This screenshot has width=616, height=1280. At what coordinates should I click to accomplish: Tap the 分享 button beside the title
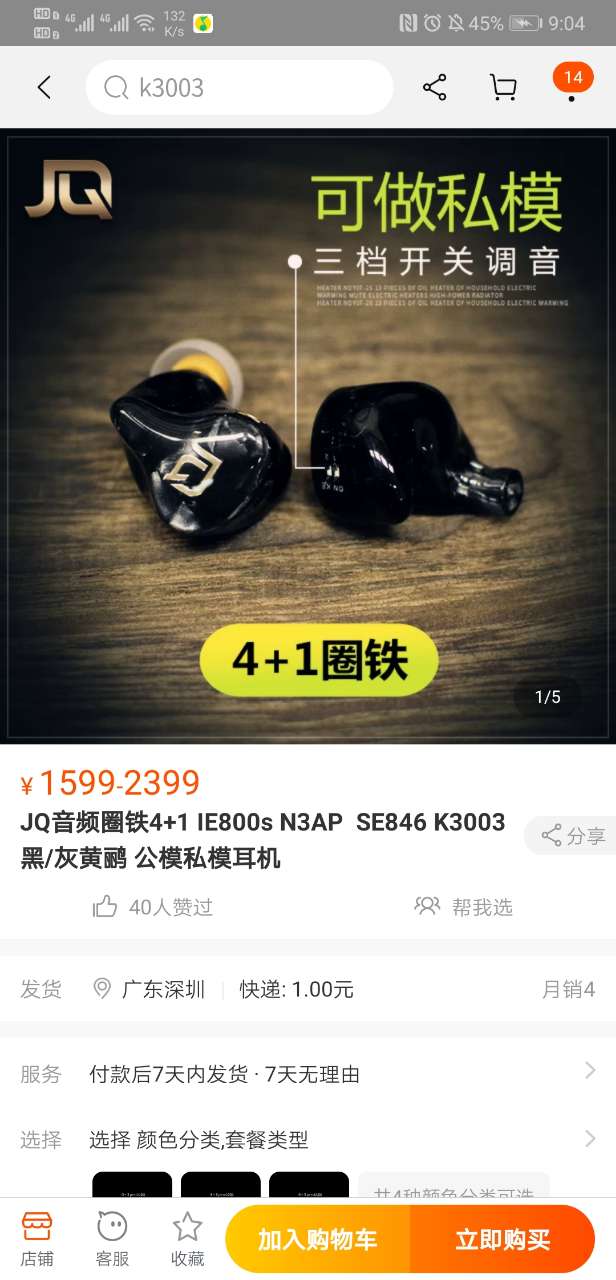click(x=573, y=836)
